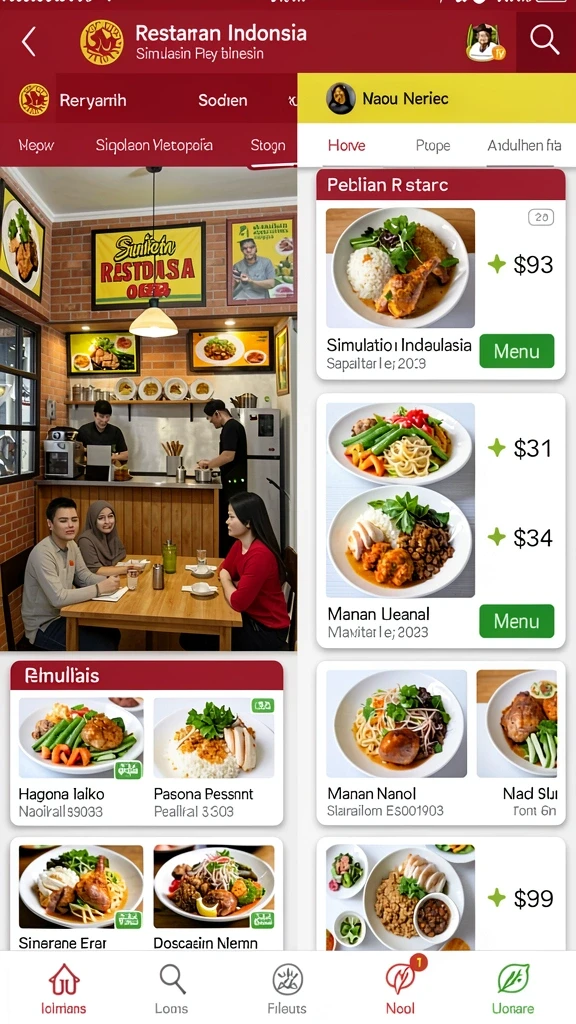Switch to the Reryamih tab

(x=93, y=101)
